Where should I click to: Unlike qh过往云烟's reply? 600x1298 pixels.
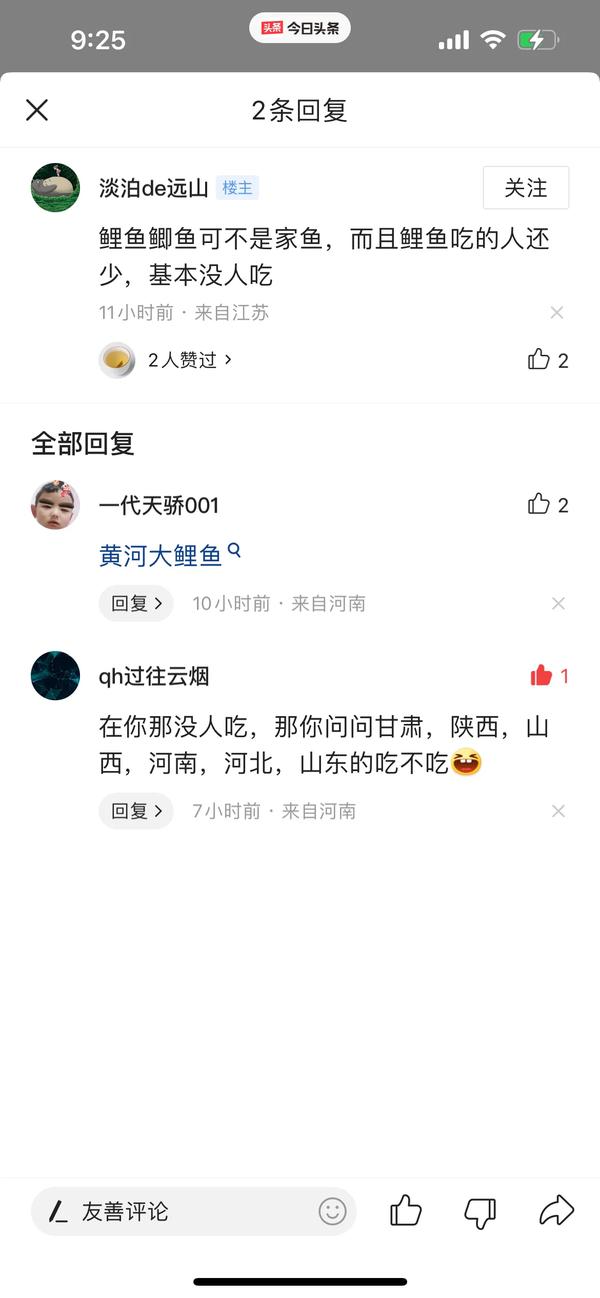[x=547, y=676]
